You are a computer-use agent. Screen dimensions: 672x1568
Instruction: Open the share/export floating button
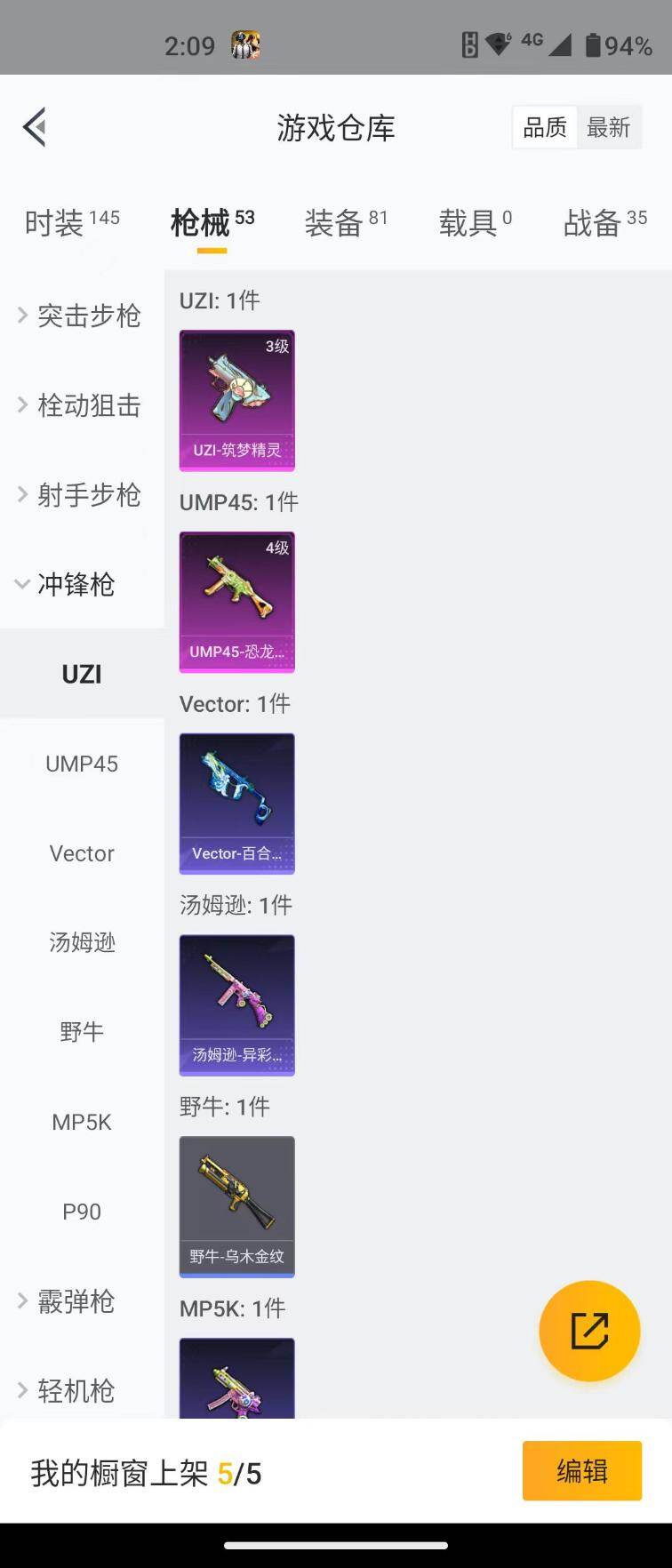(x=589, y=1331)
